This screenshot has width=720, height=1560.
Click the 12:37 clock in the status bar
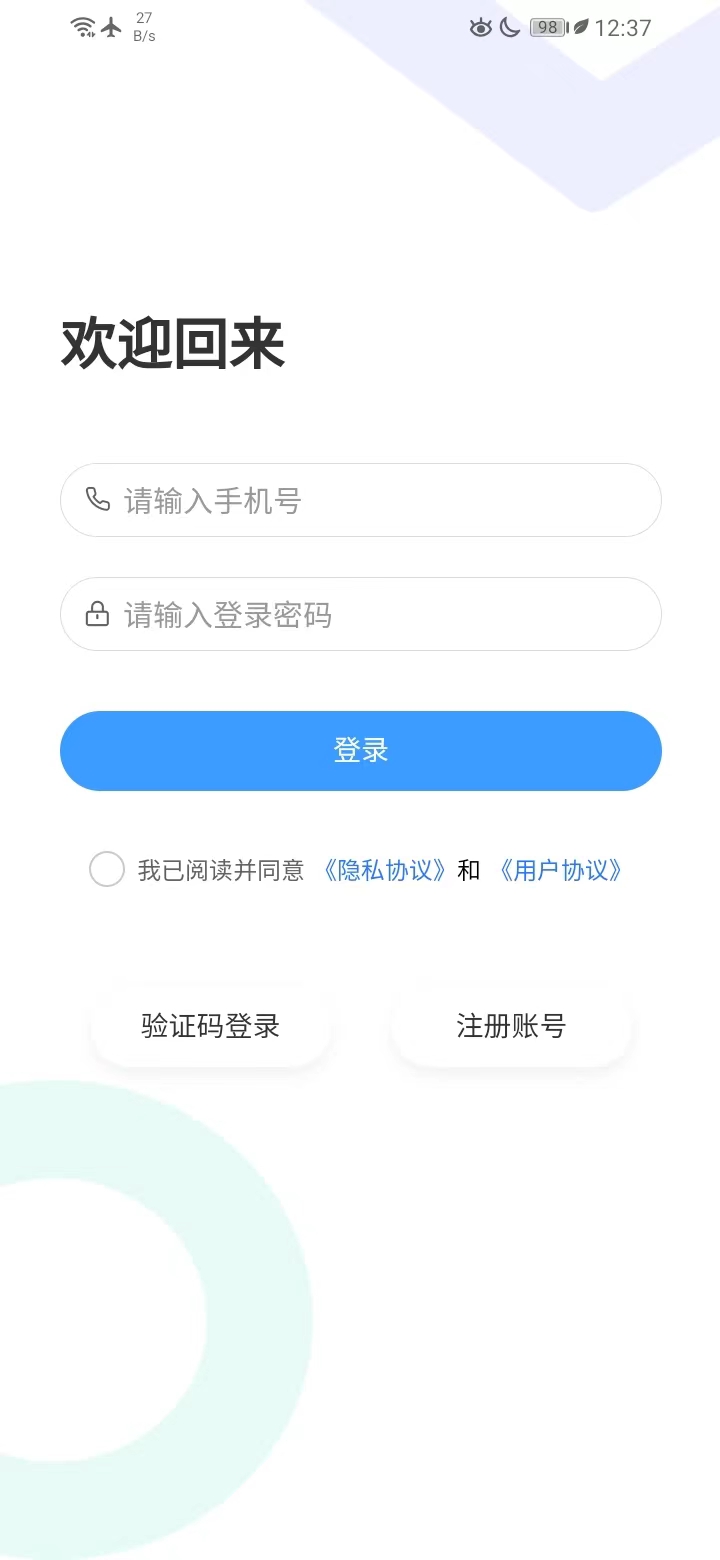[625, 27]
